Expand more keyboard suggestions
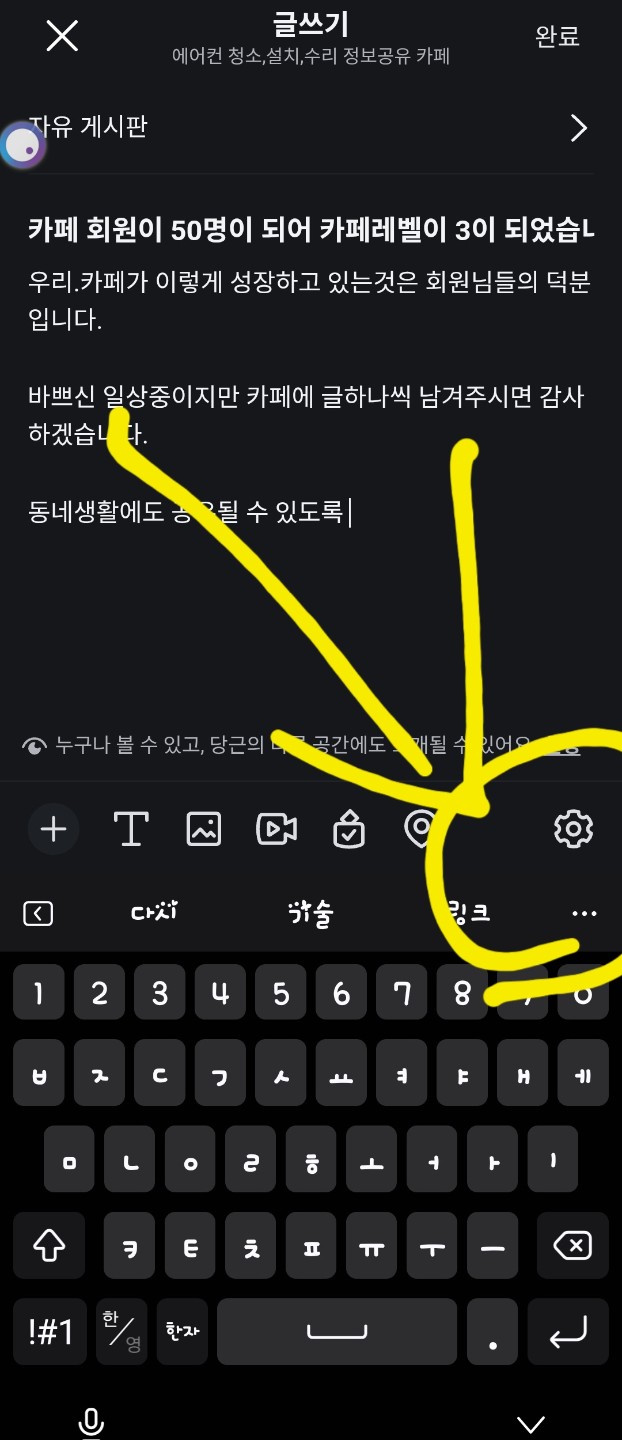Viewport: 622px width, 1440px height. (584, 913)
